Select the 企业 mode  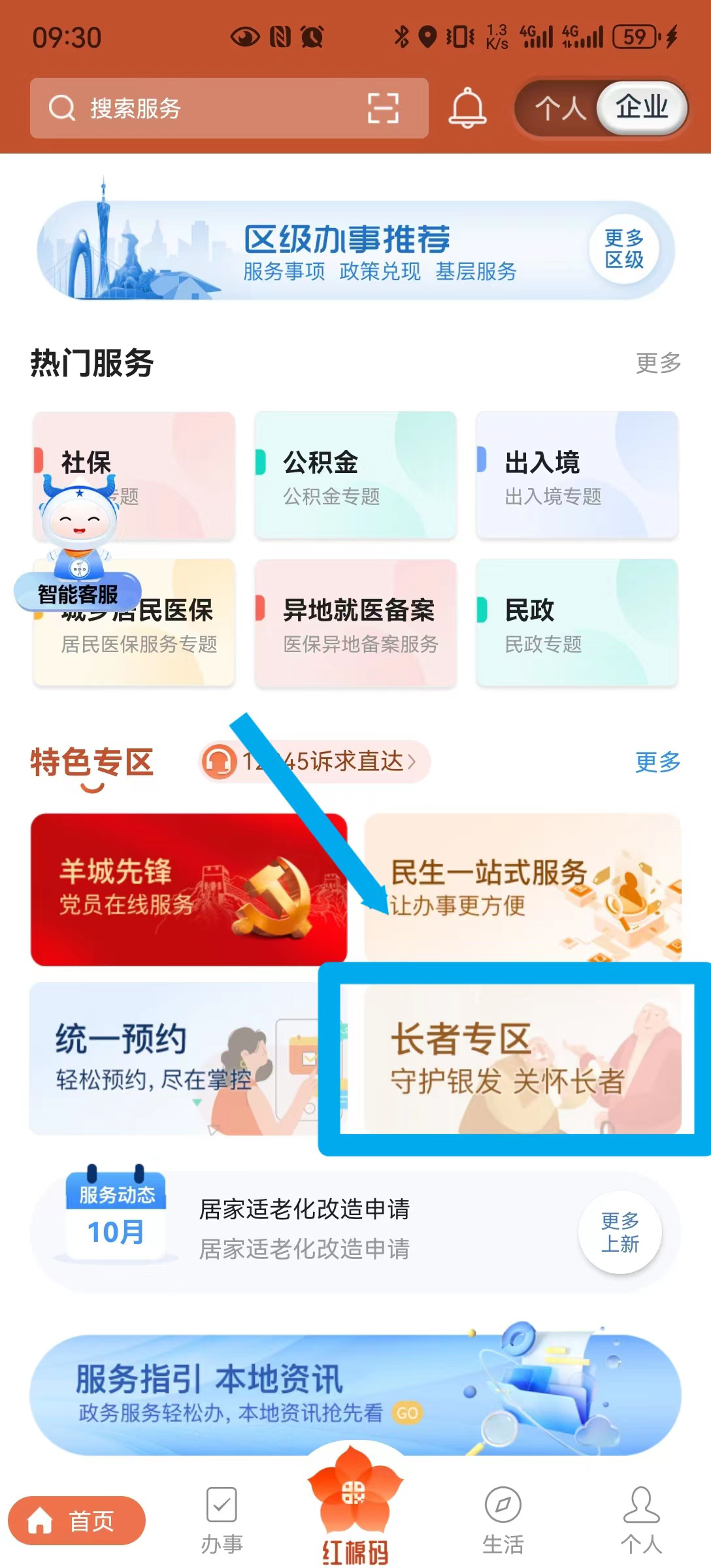[x=642, y=108]
